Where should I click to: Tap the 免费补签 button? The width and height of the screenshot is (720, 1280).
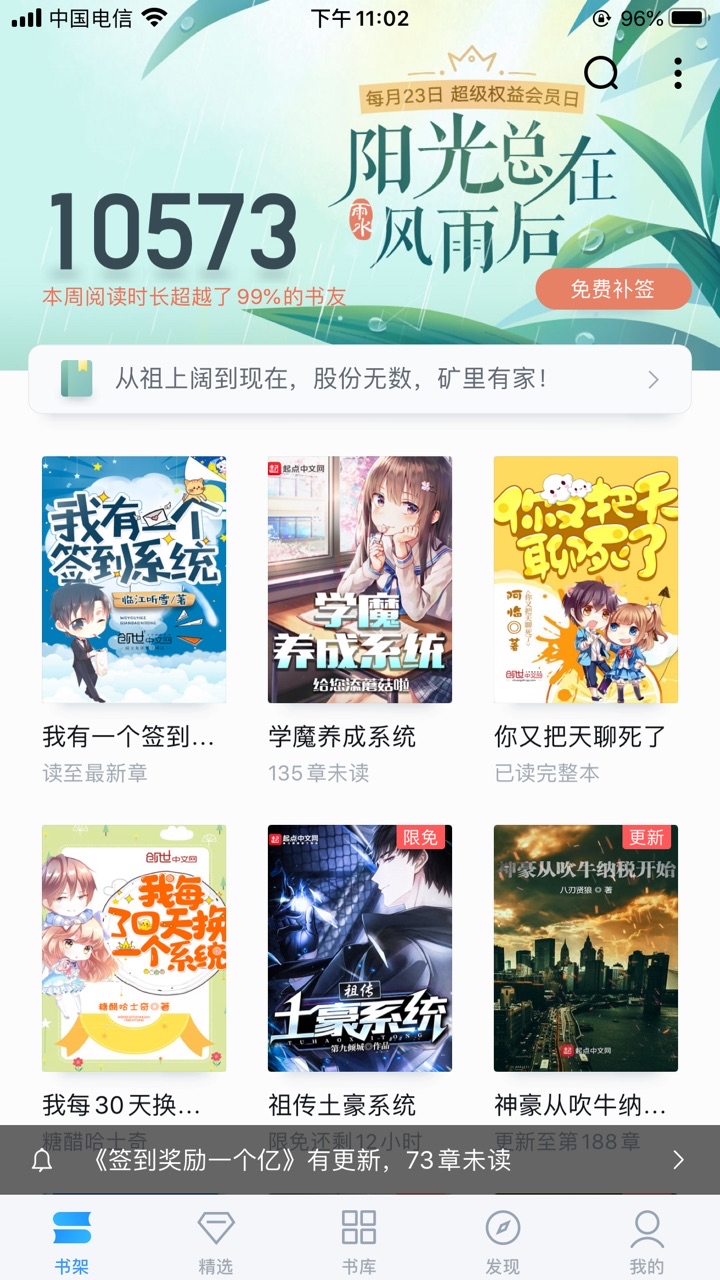[x=613, y=289]
